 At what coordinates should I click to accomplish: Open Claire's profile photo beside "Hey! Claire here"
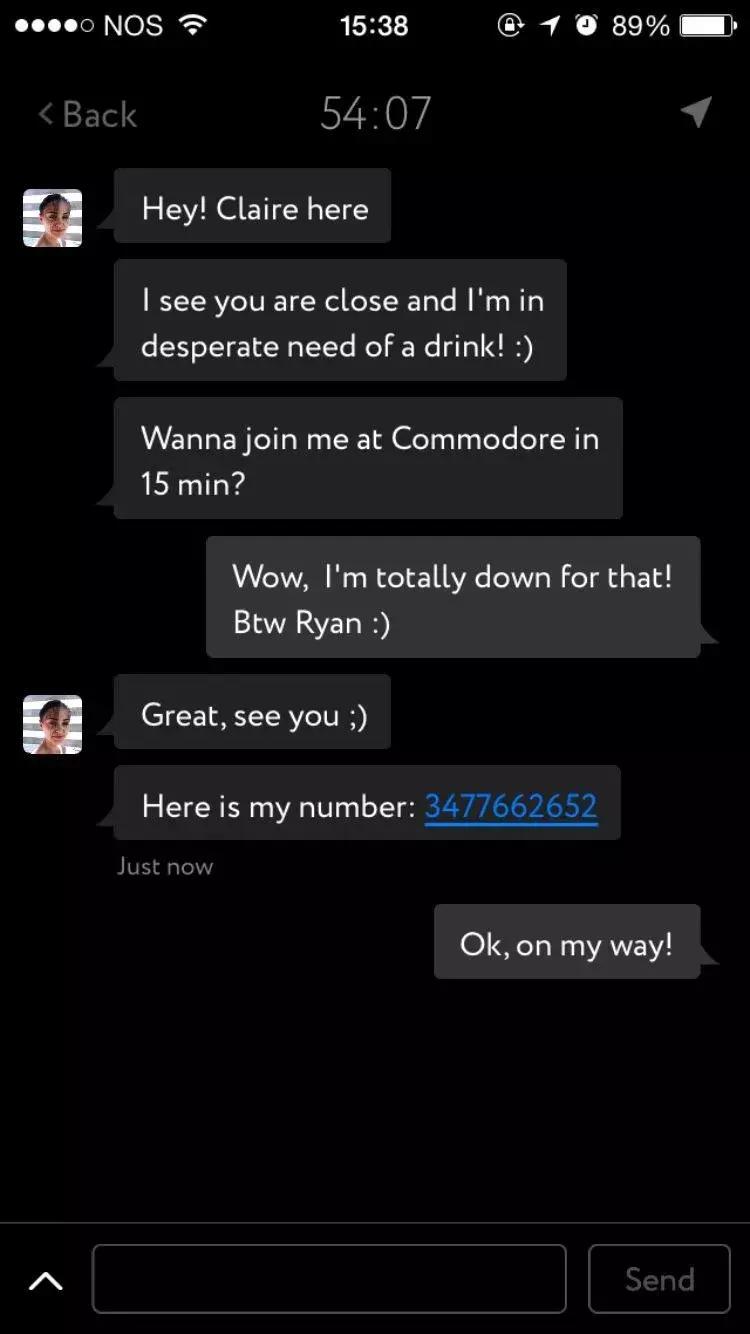click(53, 218)
